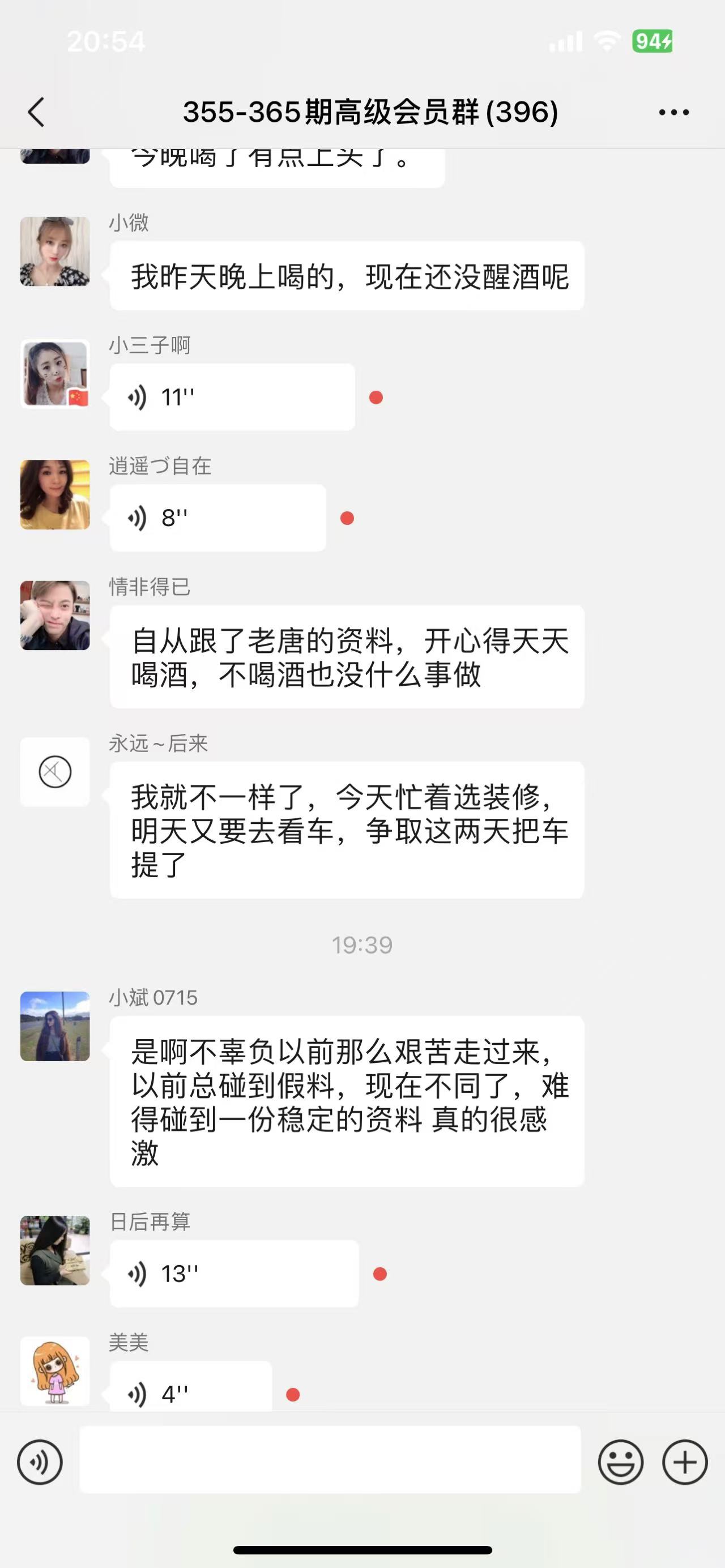View 小微's profile avatar

tap(55, 251)
